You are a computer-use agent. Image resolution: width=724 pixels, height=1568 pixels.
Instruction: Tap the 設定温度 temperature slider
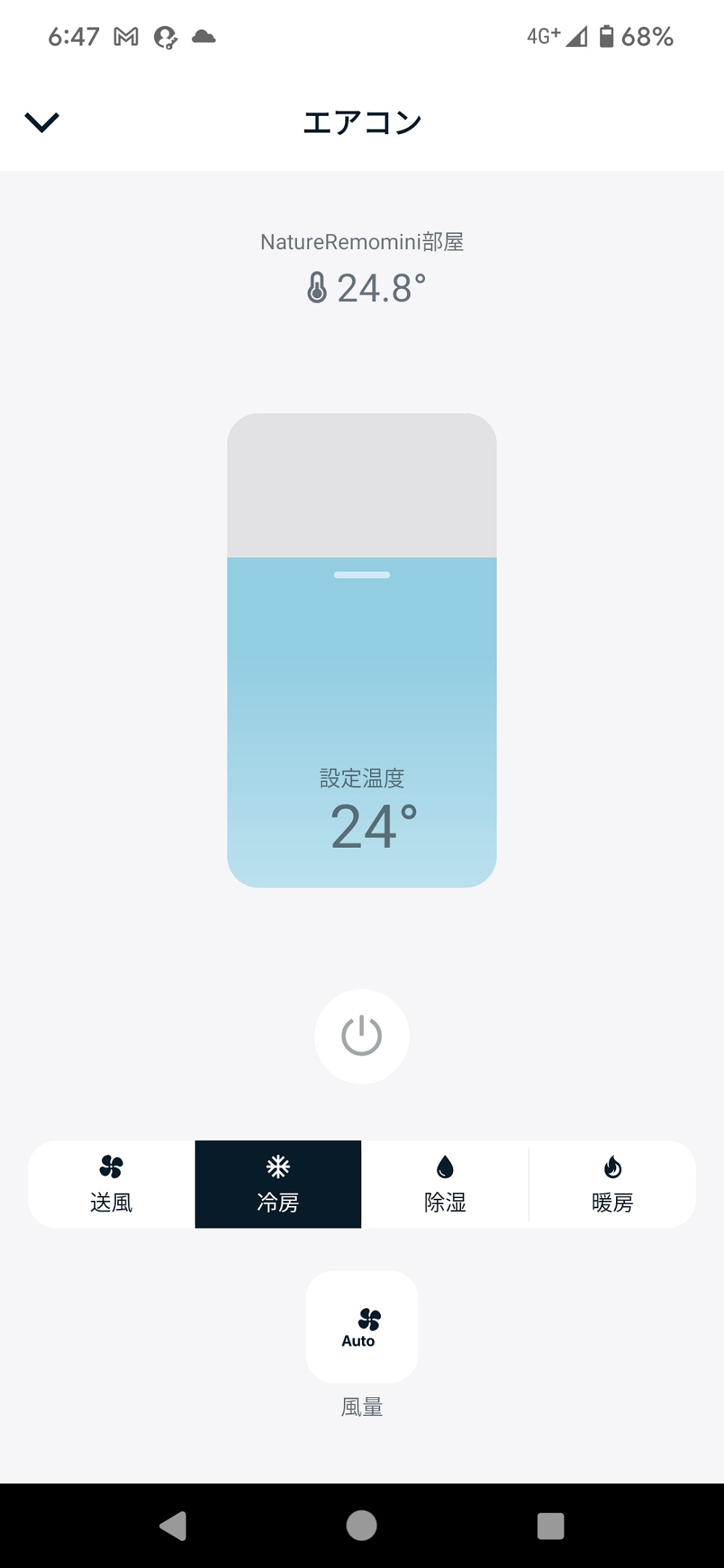tap(362, 652)
